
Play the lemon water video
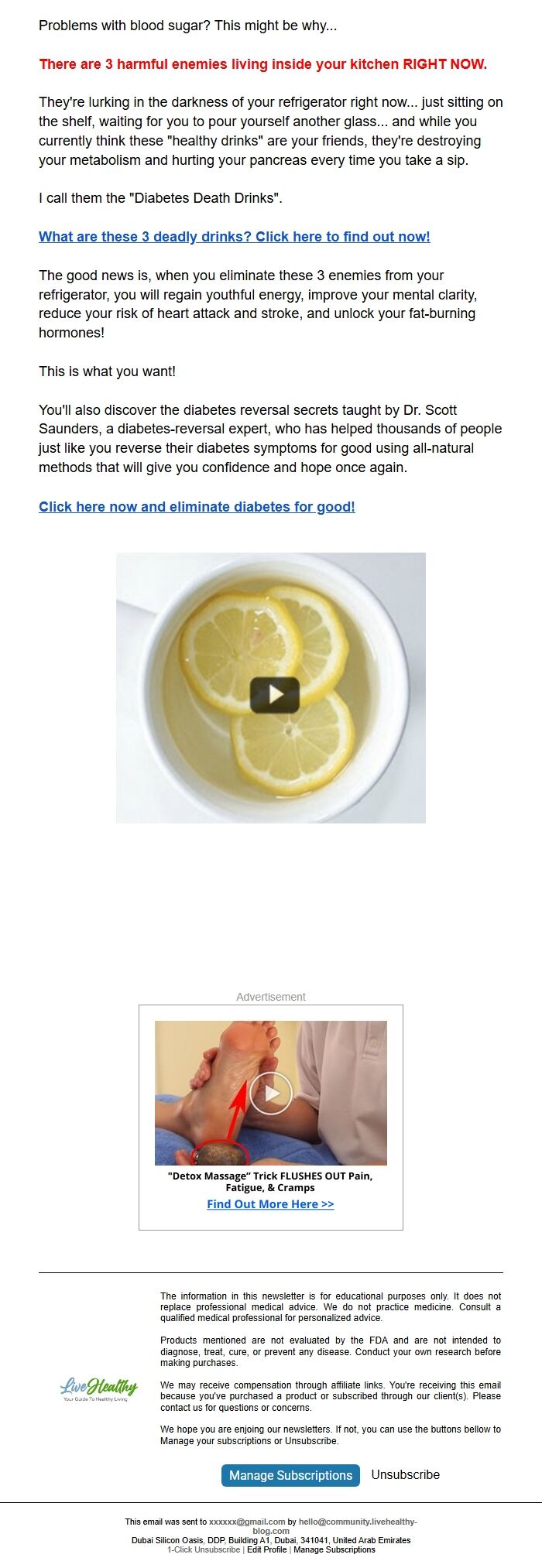pos(274,694)
